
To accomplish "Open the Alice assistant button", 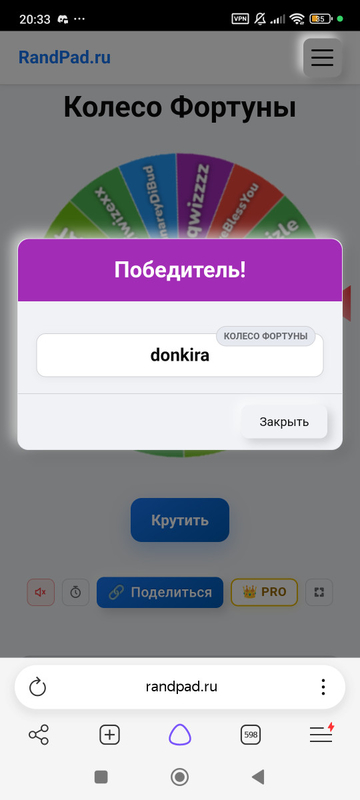I will pyautogui.click(x=180, y=735).
